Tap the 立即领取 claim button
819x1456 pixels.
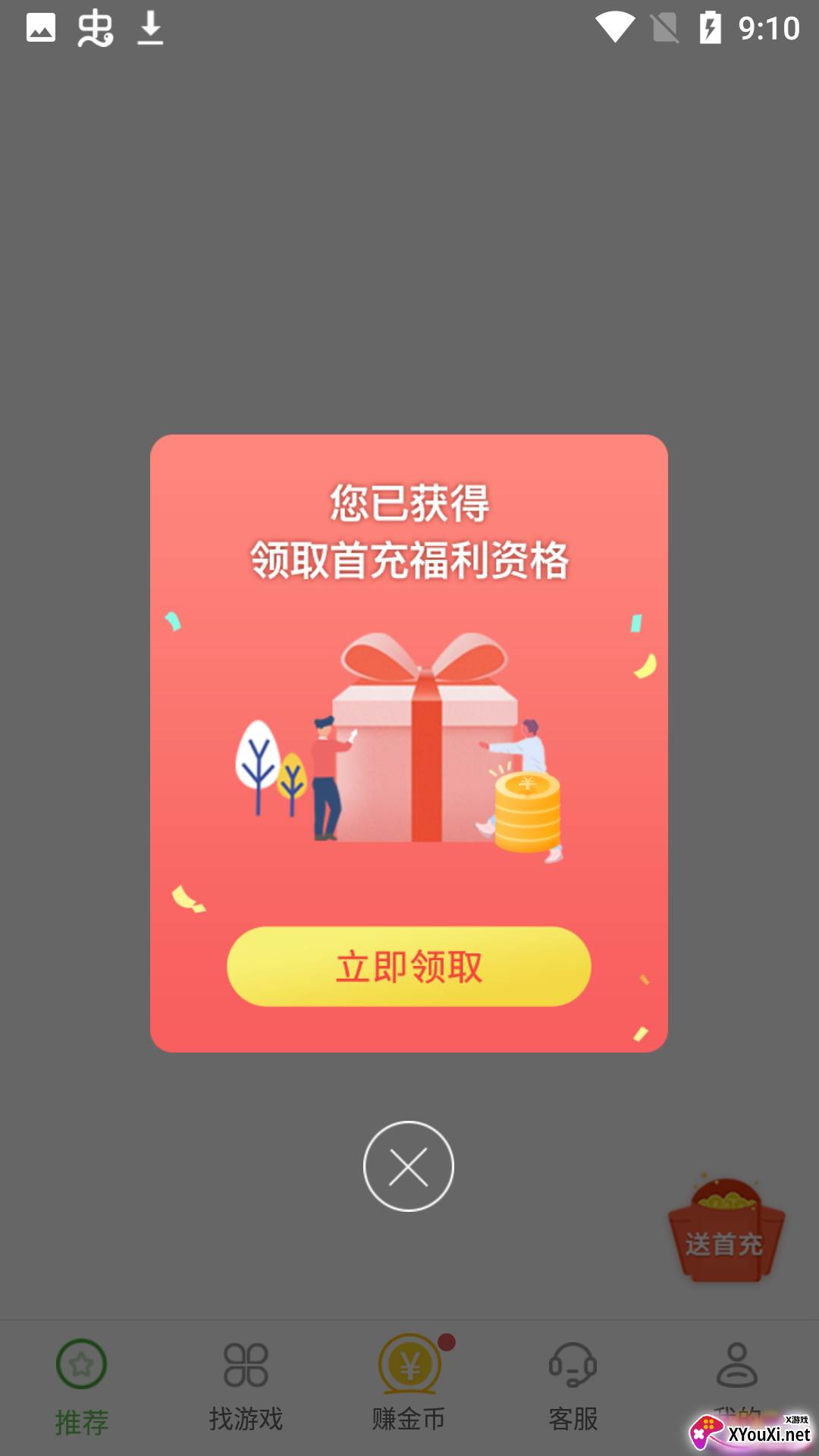coord(409,966)
